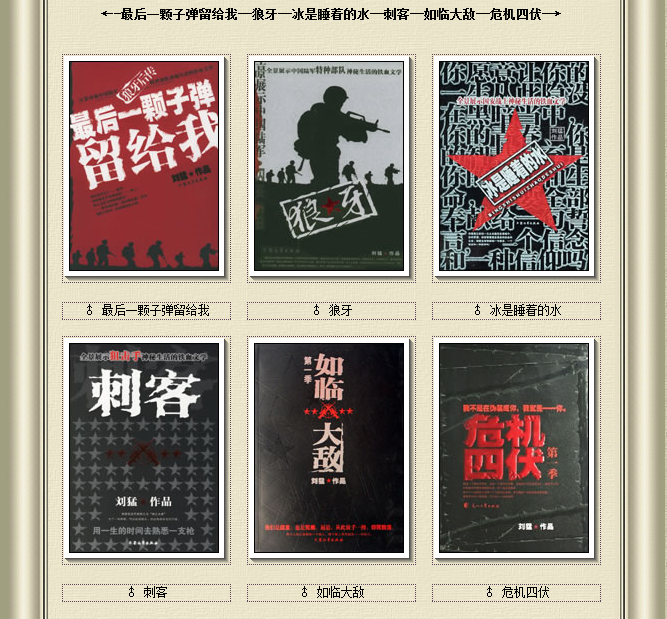Open the 危机四伏 book cover
The height and width of the screenshot is (619, 667).
514,448
